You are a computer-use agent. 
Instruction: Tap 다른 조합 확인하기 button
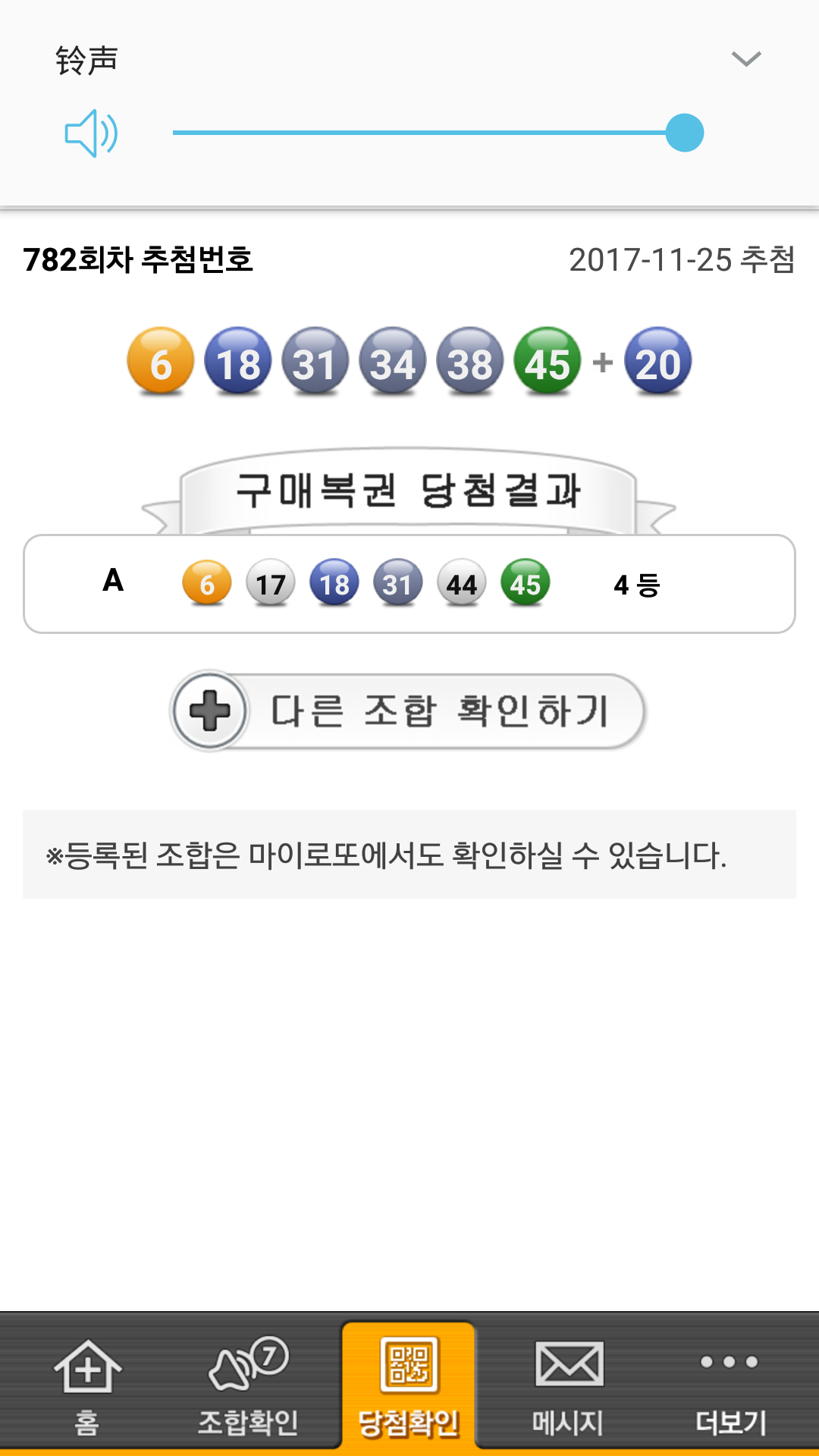[408, 711]
